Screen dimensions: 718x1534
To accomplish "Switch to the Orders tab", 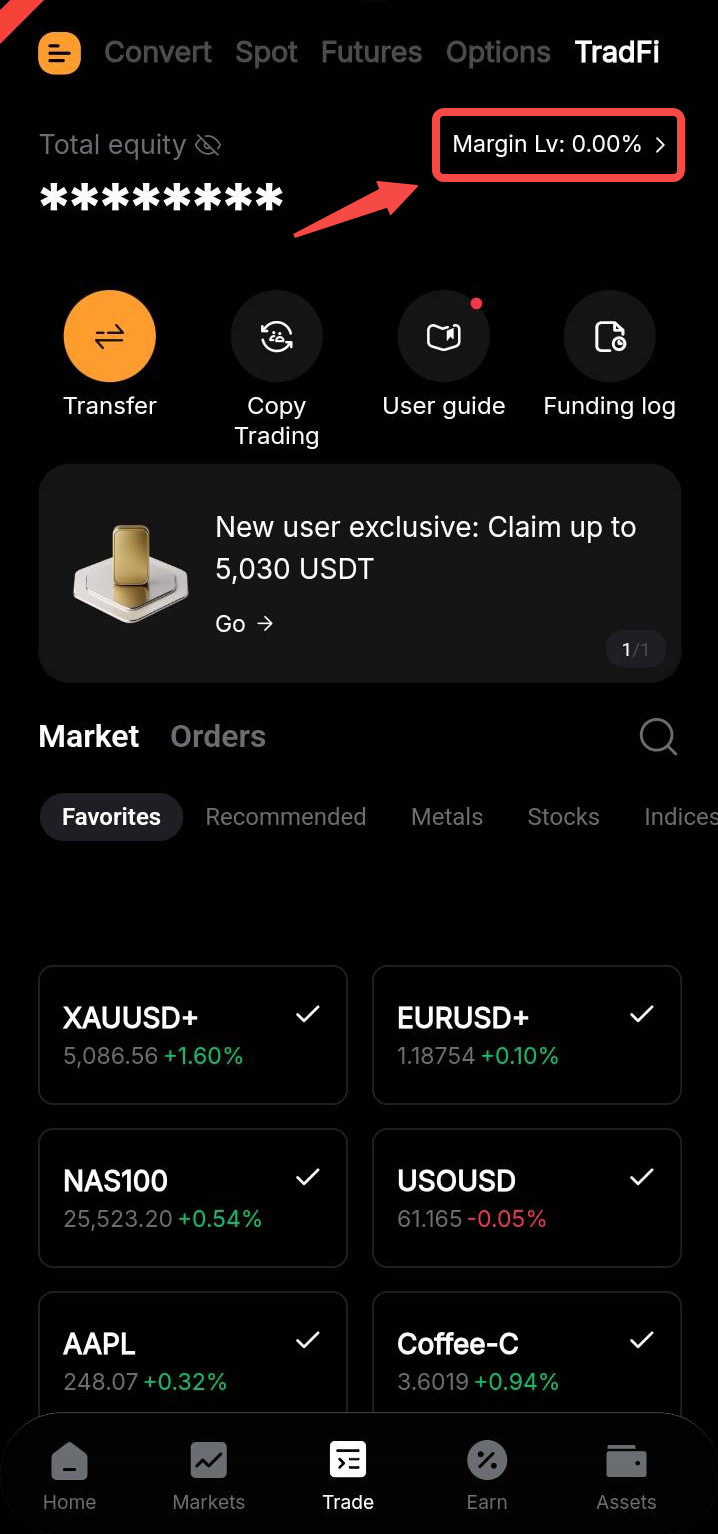I will click(218, 737).
